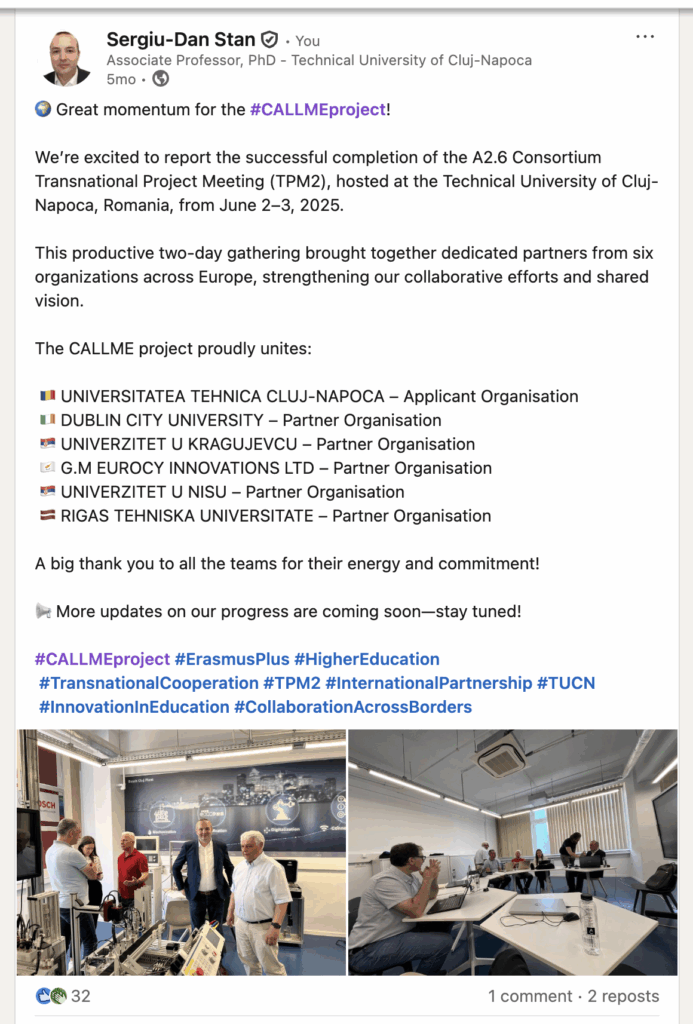Open the post overflow menu
Image resolution: width=693 pixels, height=1024 pixels.
point(645,37)
